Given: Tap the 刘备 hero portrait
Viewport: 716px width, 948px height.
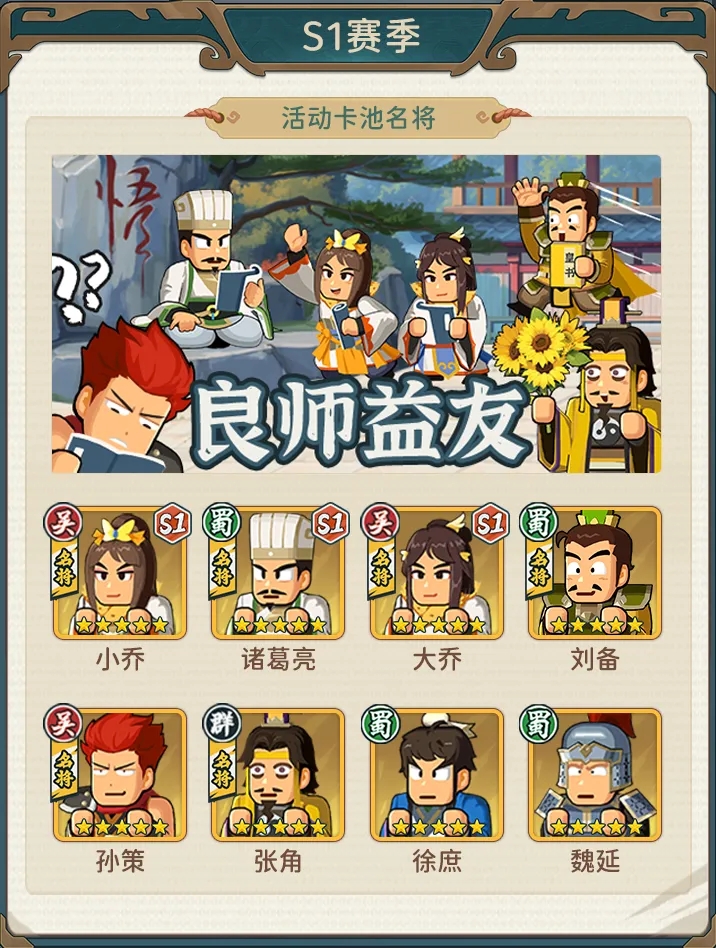Looking at the screenshot, I should (x=595, y=574).
